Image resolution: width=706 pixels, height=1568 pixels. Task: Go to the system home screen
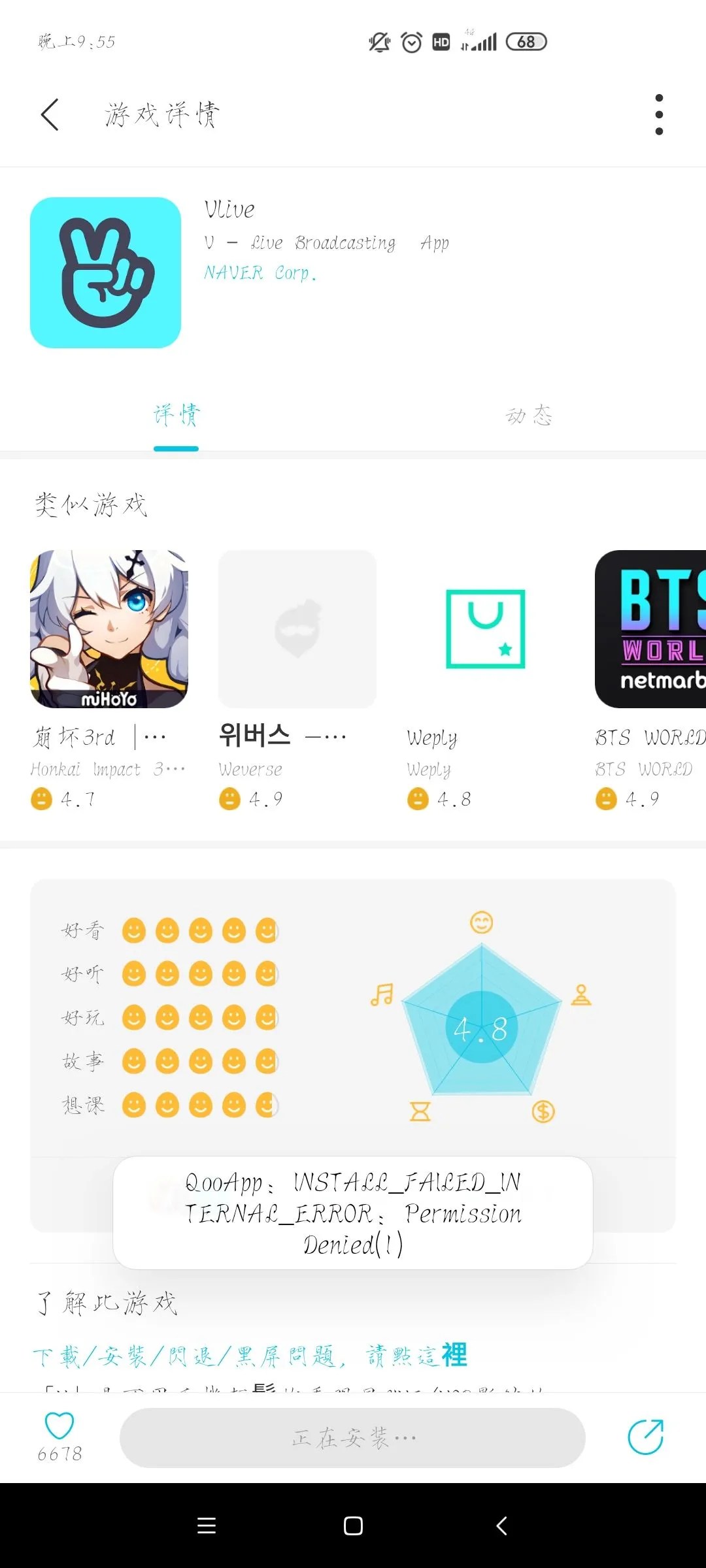353,1526
